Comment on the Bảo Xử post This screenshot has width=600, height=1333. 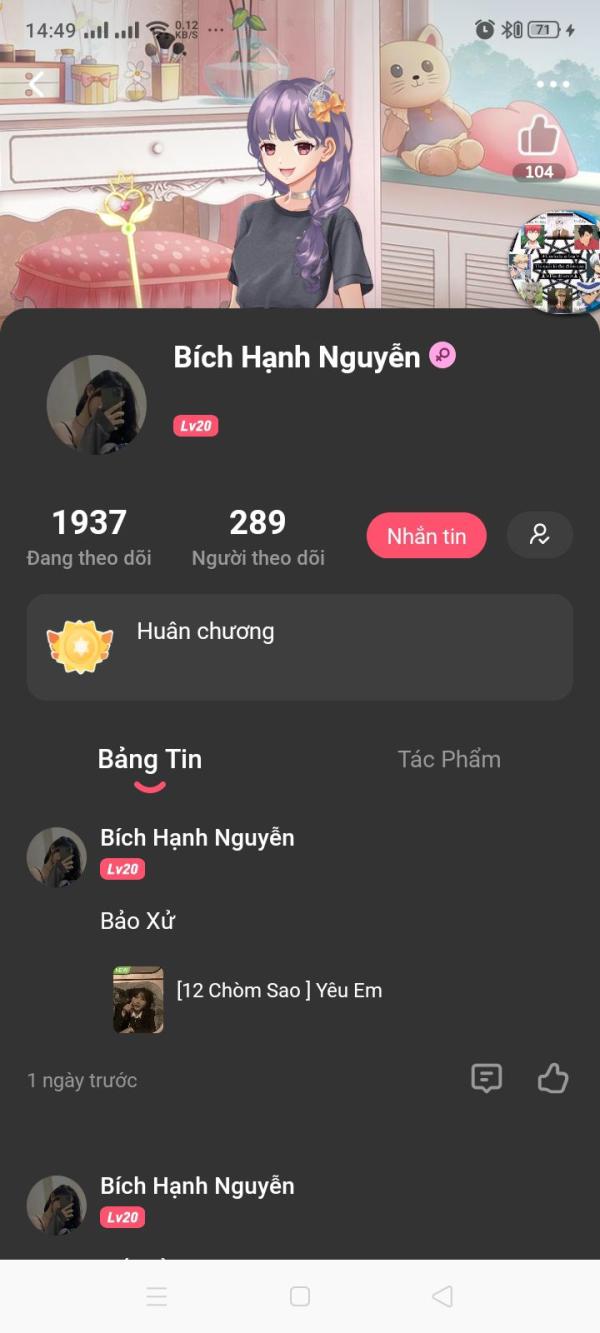(x=487, y=1078)
